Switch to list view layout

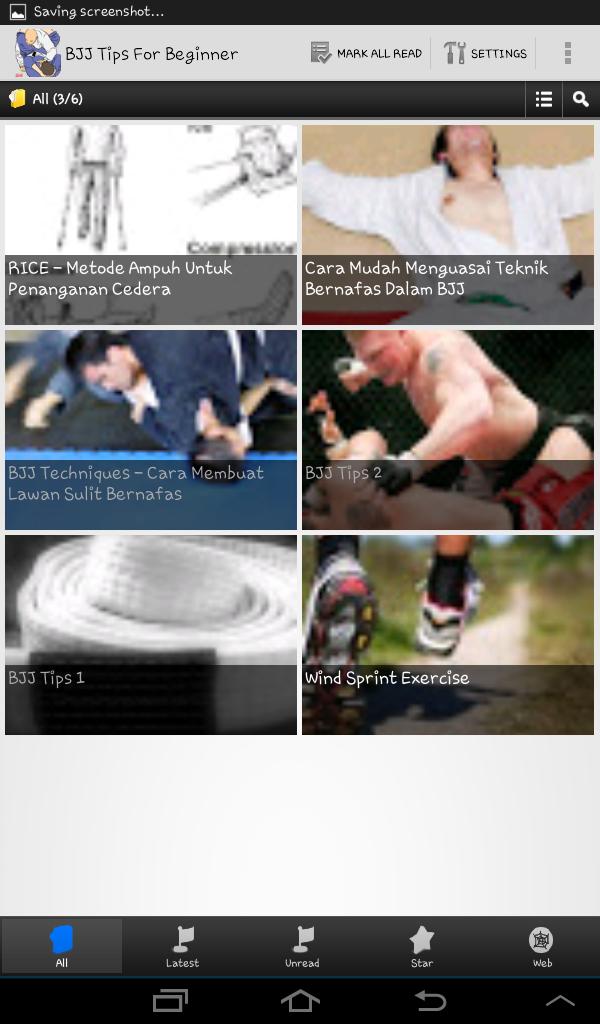click(544, 99)
